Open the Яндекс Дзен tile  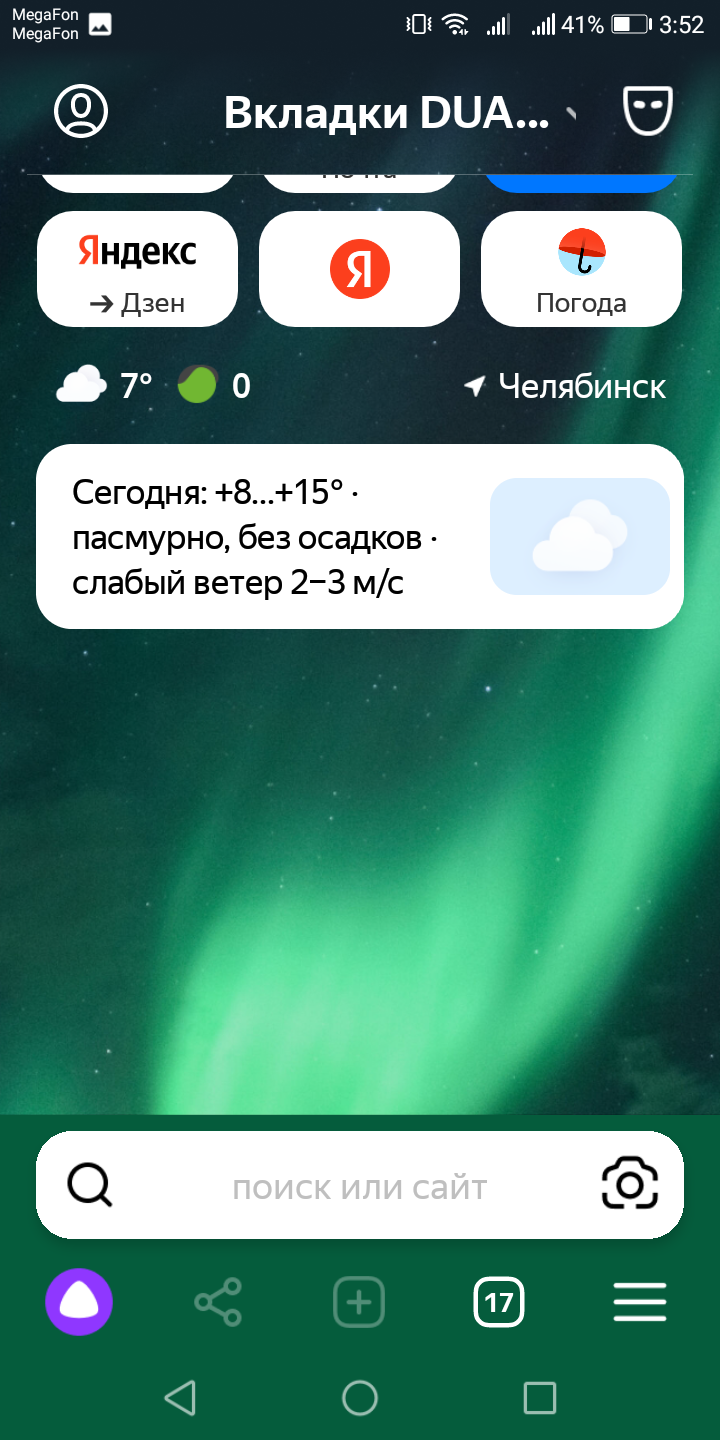138,269
